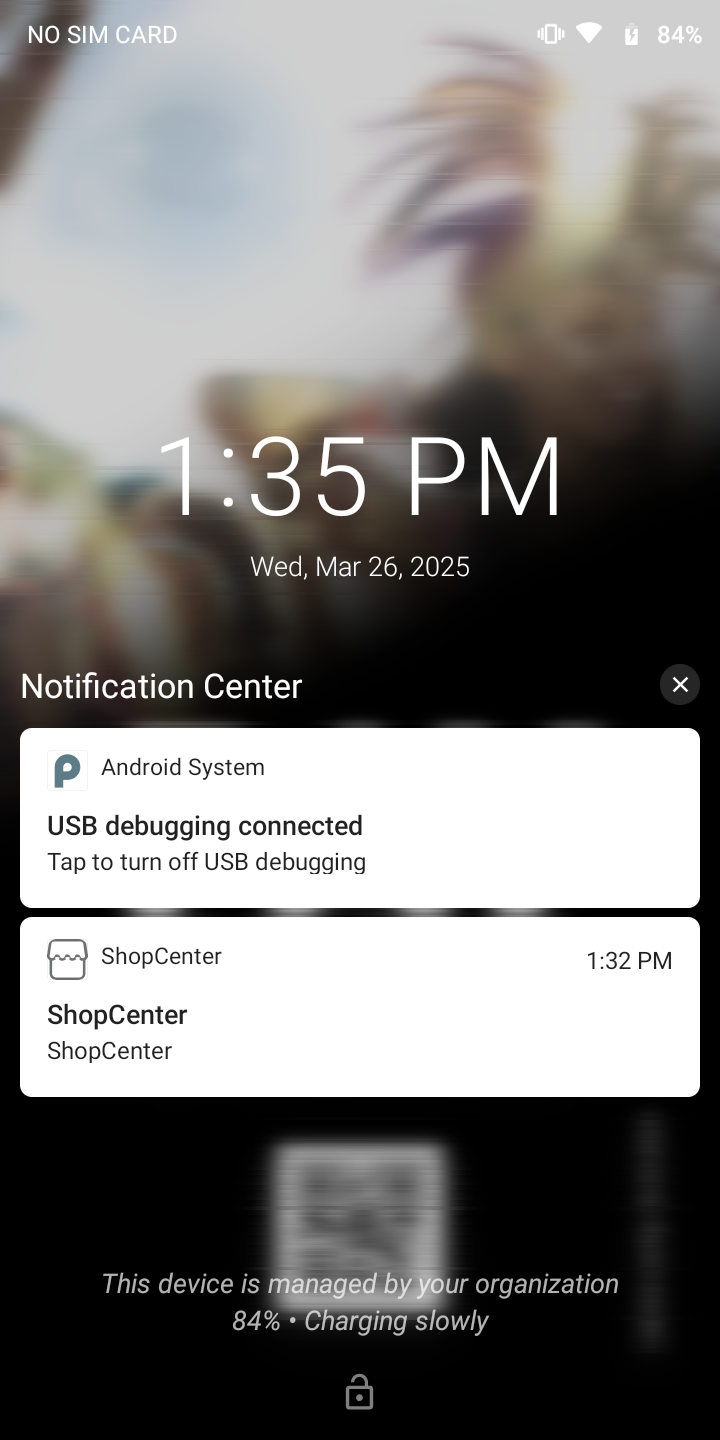Tap the 84% Charging slowly status text
720x1440 pixels.
coord(359,1320)
